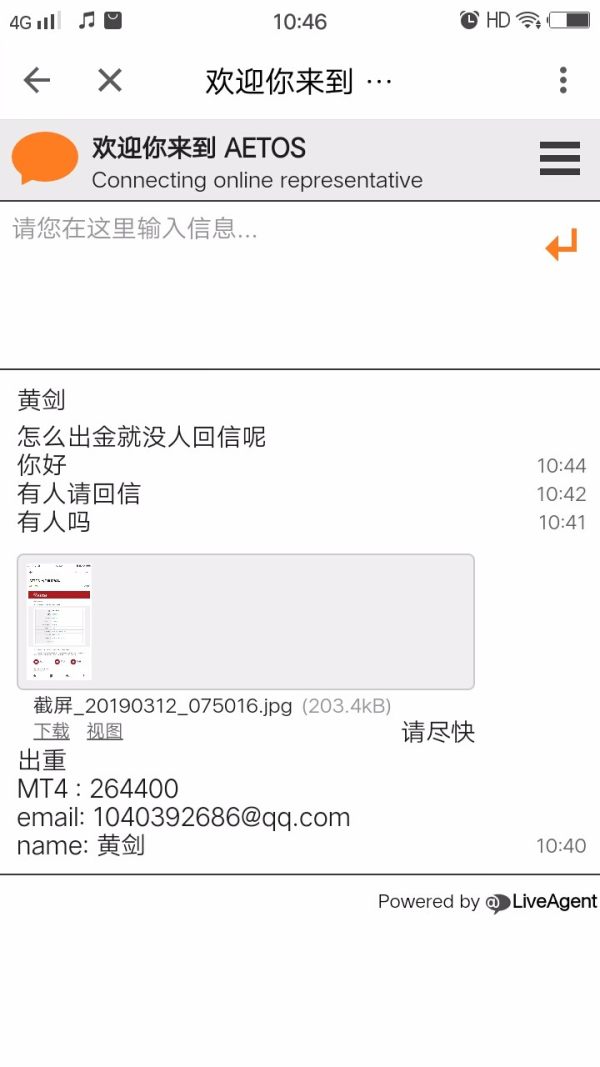Open the AETOS chat hamburger menu
This screenshot has width=600, height=1067.
559,159
